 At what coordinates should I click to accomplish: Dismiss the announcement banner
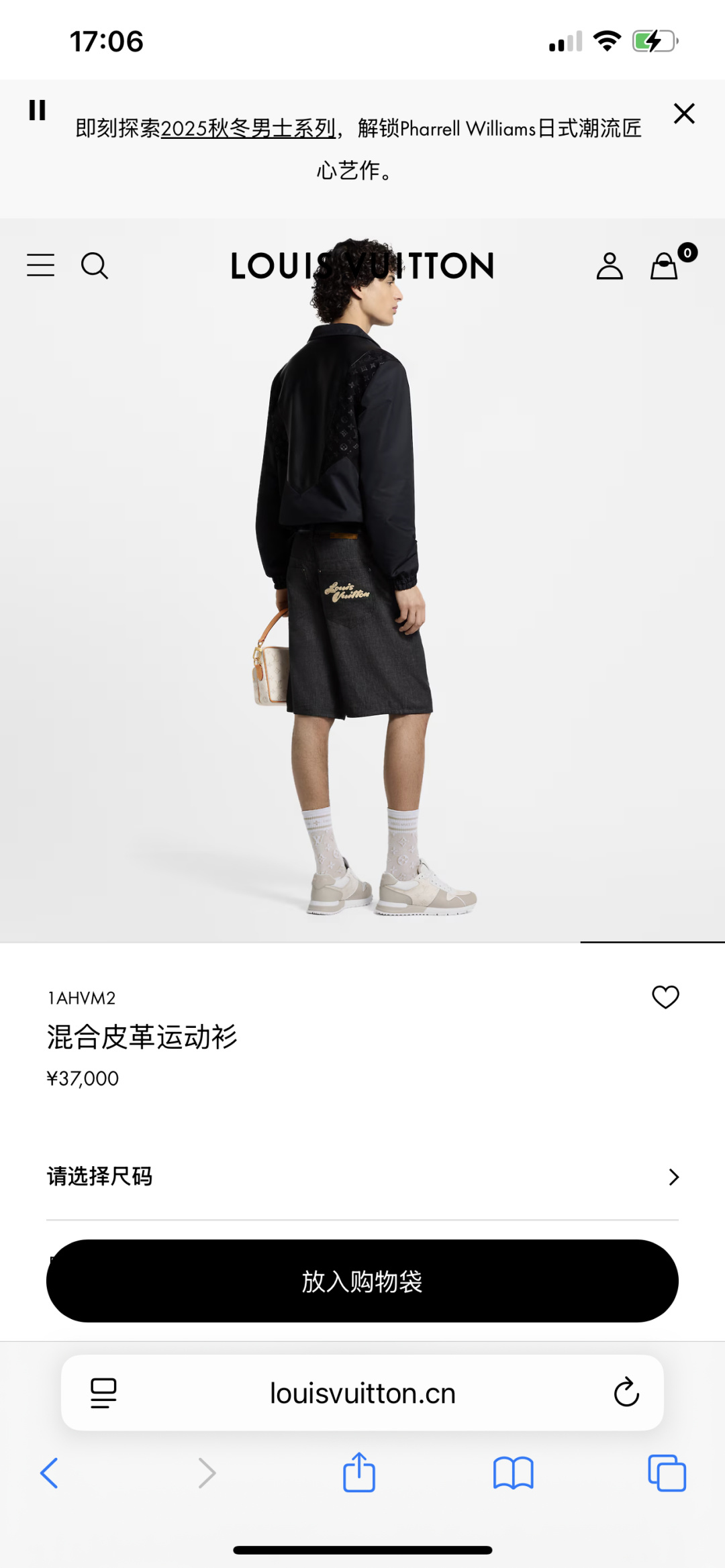[684, 113]
